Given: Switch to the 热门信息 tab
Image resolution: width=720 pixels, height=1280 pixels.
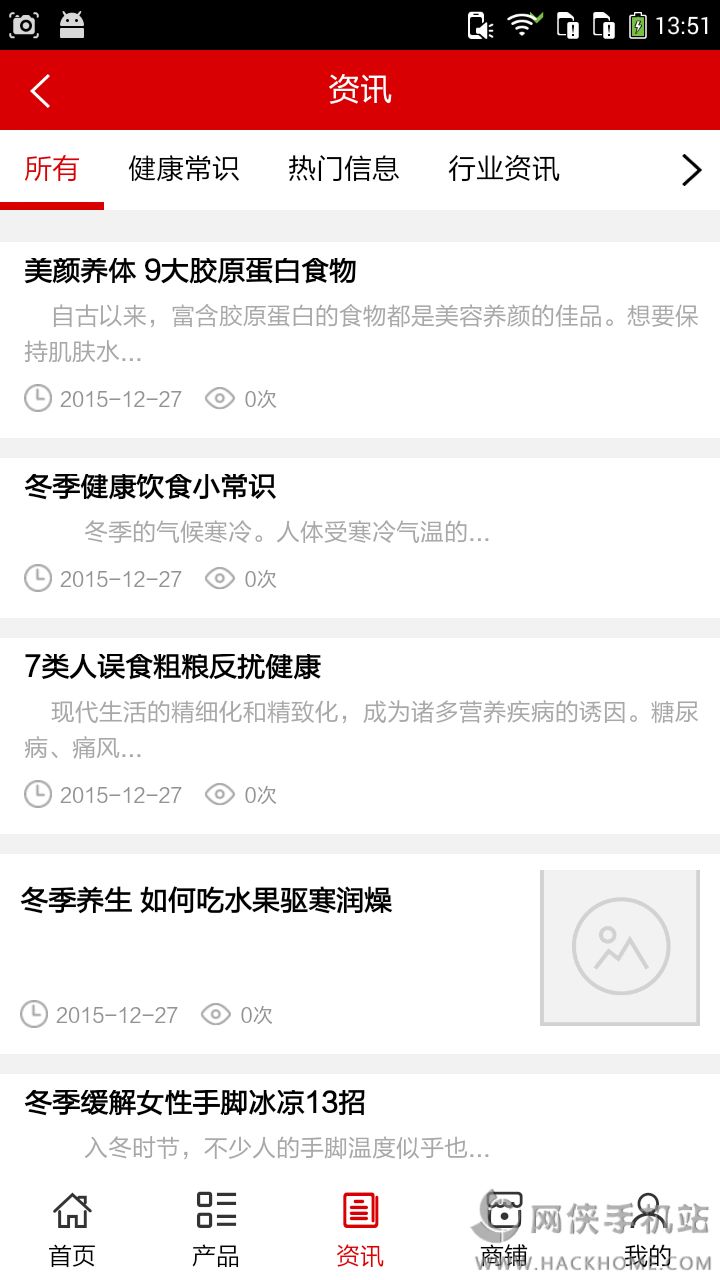Looking at the screenshot, I should tap(343, 169).
